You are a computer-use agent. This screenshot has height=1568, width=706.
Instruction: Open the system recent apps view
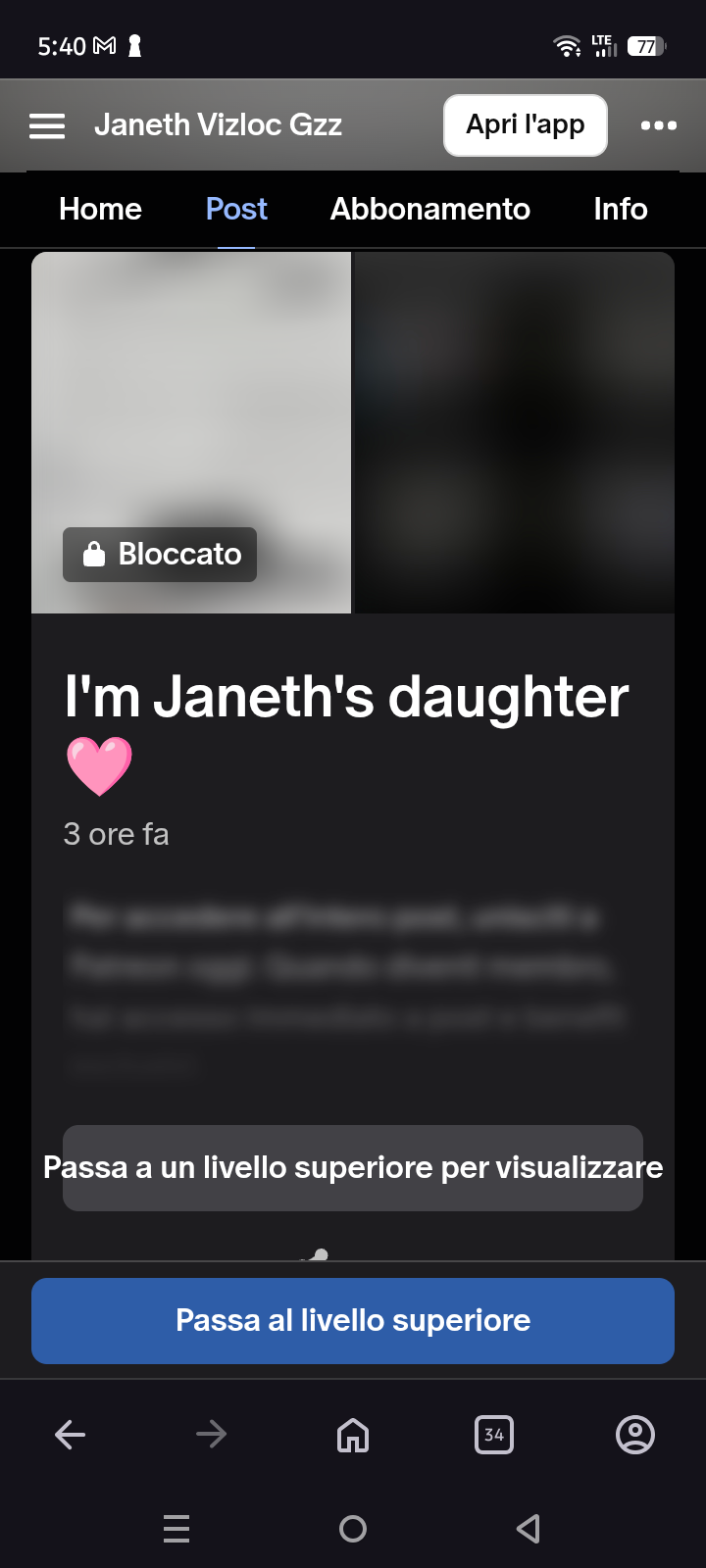tap(176, 1529)
